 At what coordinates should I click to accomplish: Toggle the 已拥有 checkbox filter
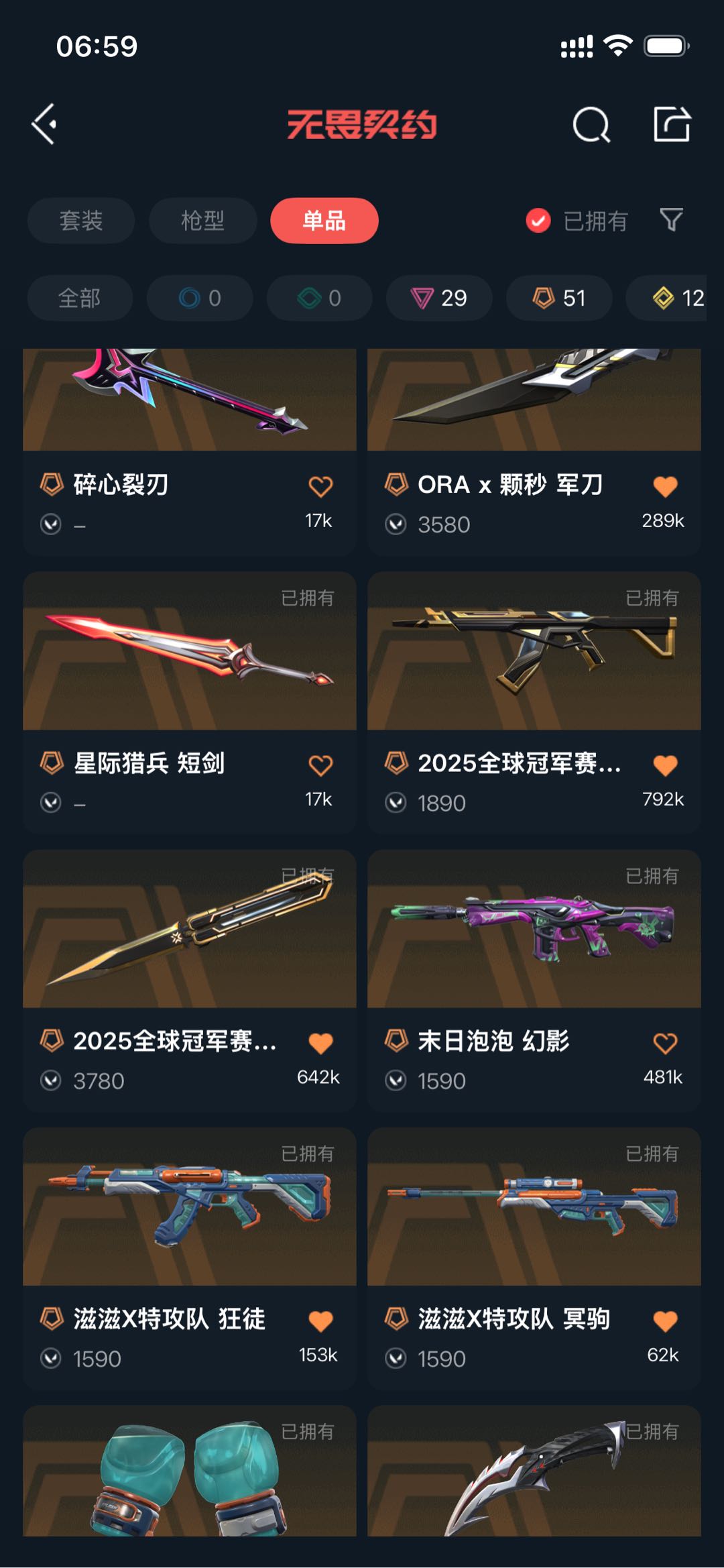[577, 221]
